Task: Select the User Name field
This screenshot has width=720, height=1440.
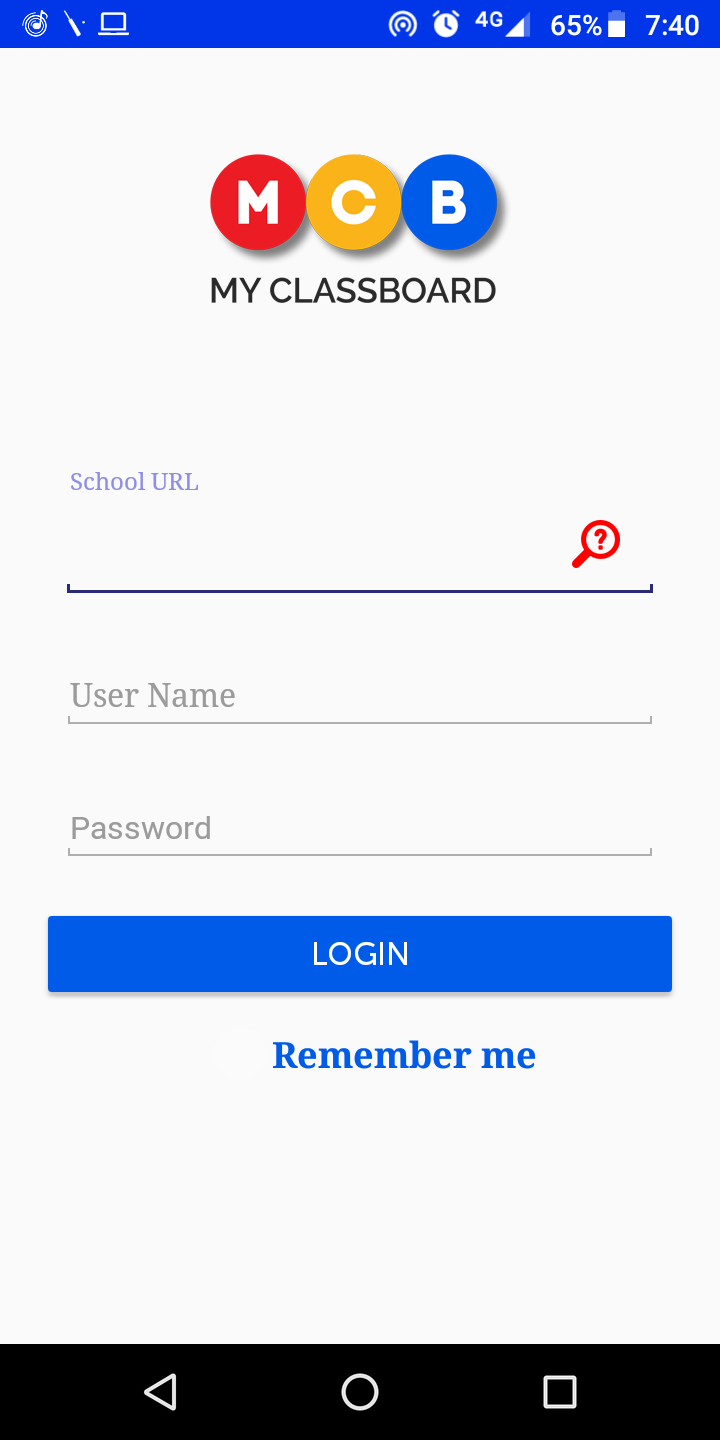Action: click(360, 696)
